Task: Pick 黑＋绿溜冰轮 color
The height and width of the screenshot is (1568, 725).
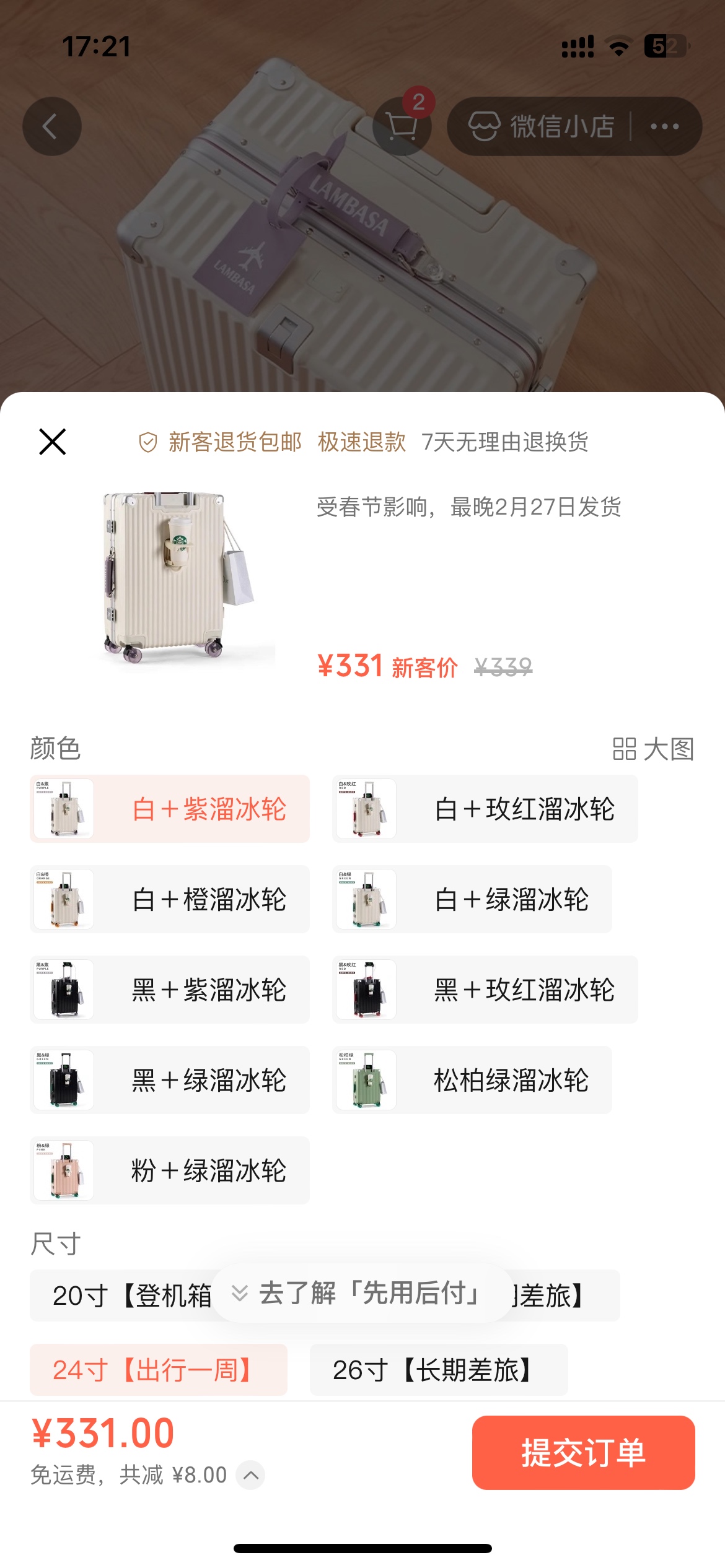Action: [170, 1080]
